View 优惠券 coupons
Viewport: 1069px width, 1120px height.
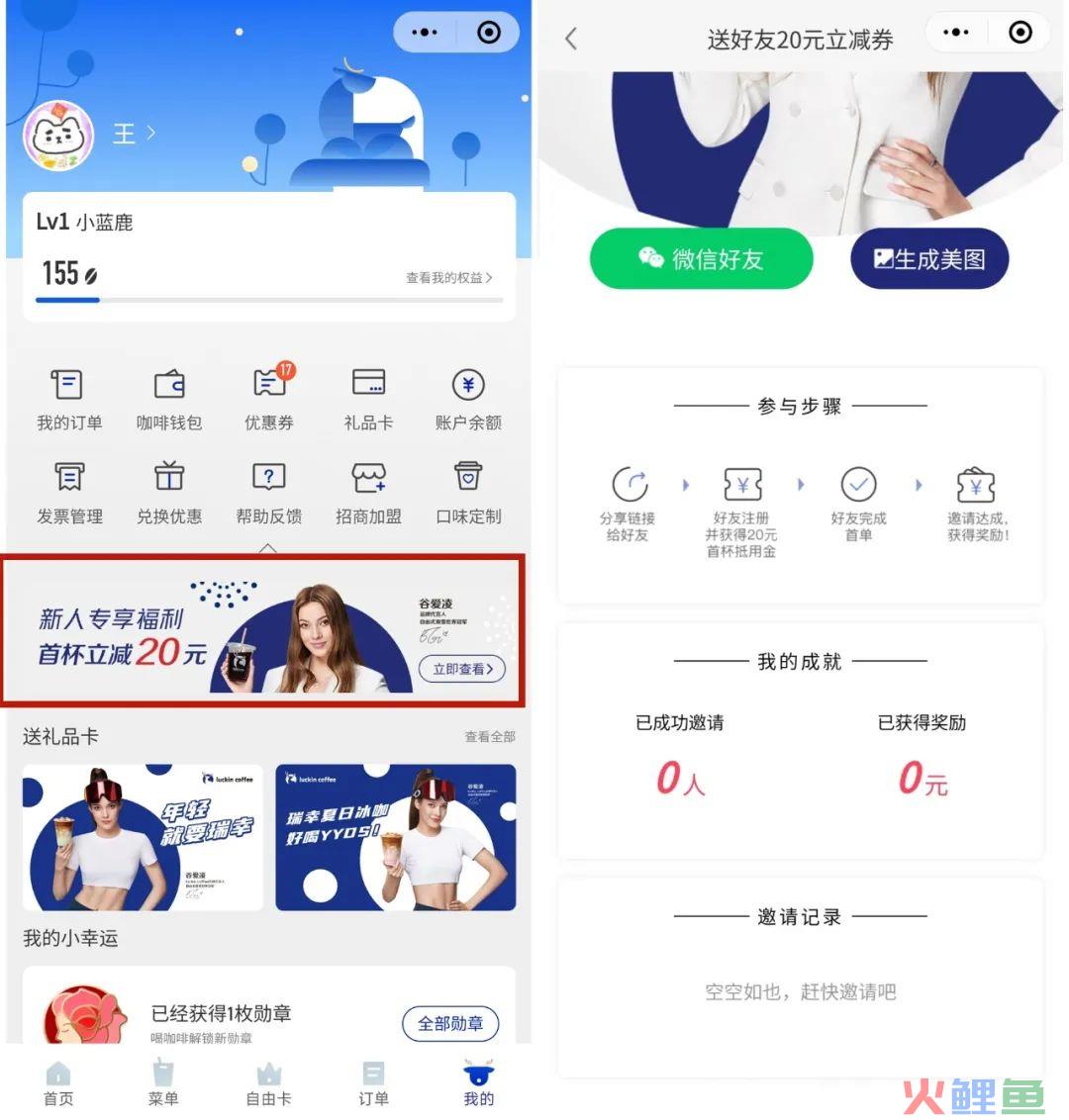(x=268, y=399)
